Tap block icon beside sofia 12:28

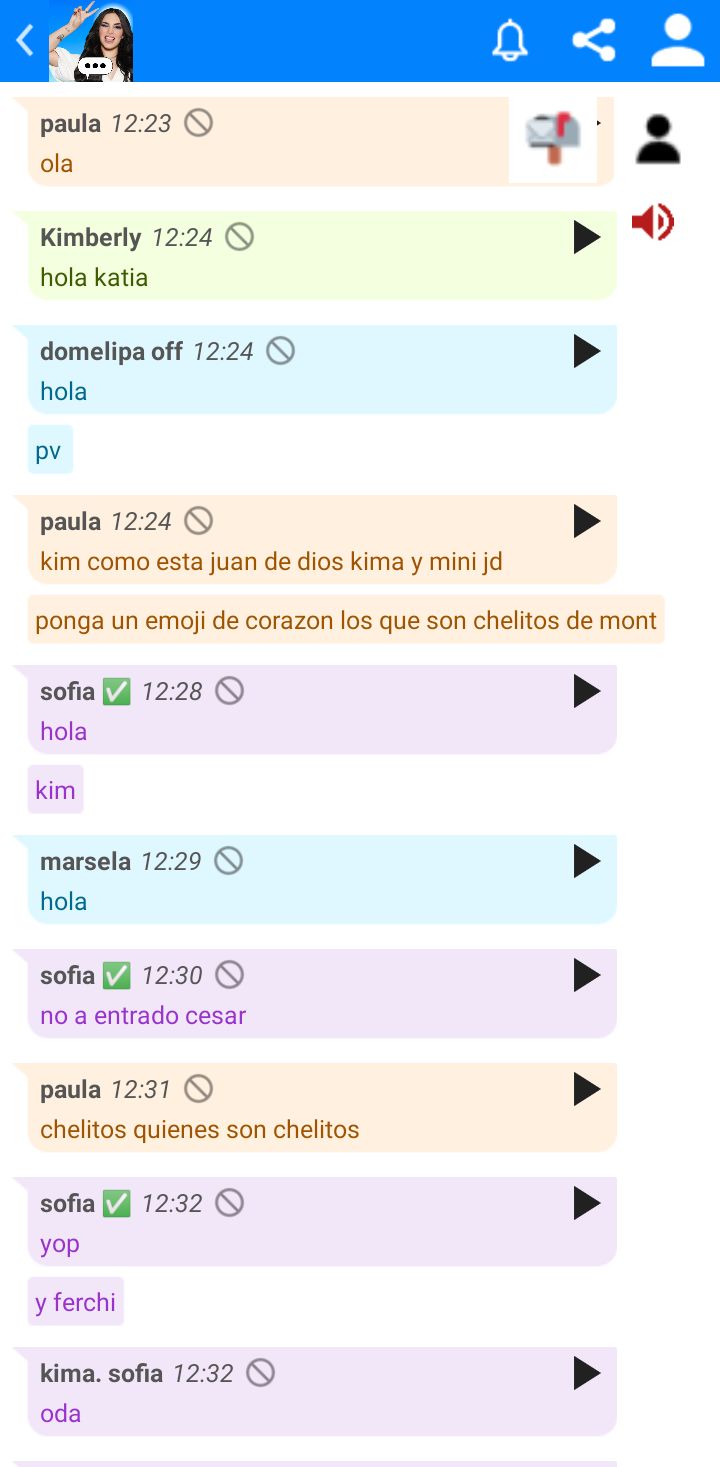point(230,691)
